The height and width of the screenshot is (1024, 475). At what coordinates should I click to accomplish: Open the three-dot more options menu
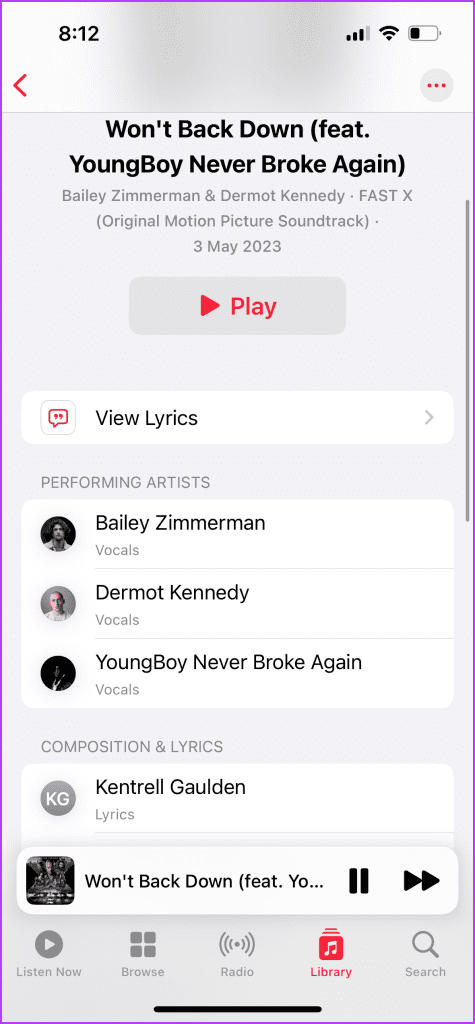(x=436, y=86)
